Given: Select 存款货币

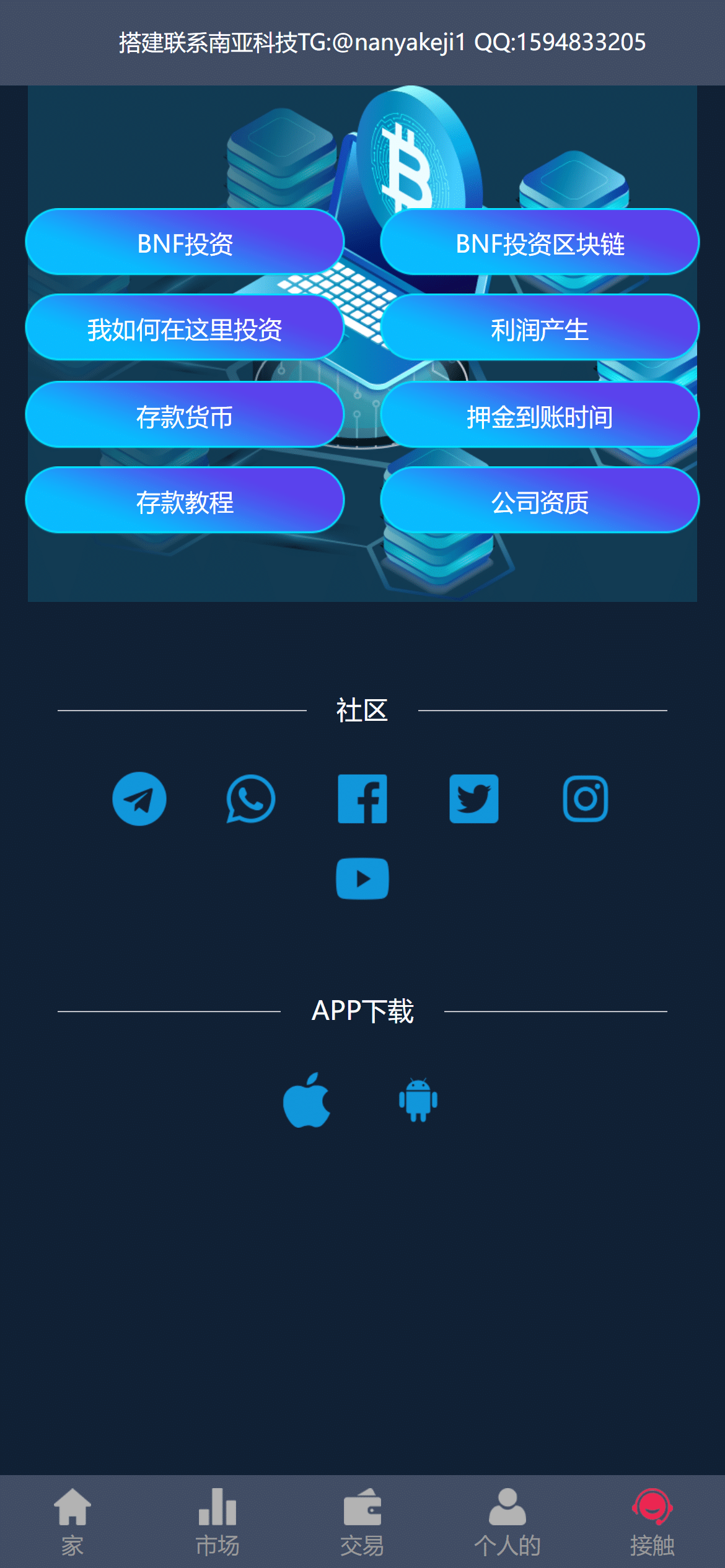Looking at the screenshot, I should (x=185, y=415).
